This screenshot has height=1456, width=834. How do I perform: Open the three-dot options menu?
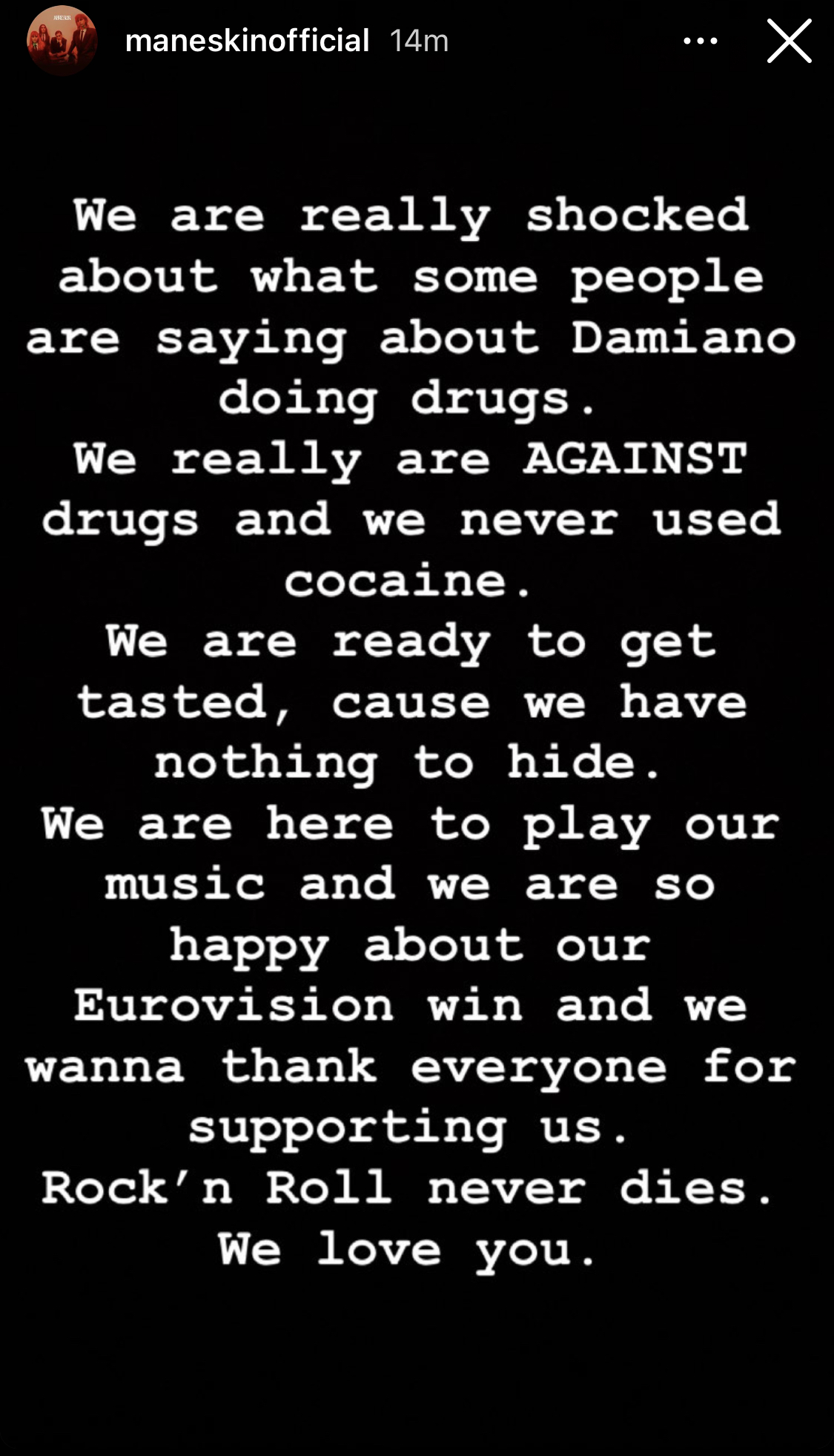(x=701, y=41)
